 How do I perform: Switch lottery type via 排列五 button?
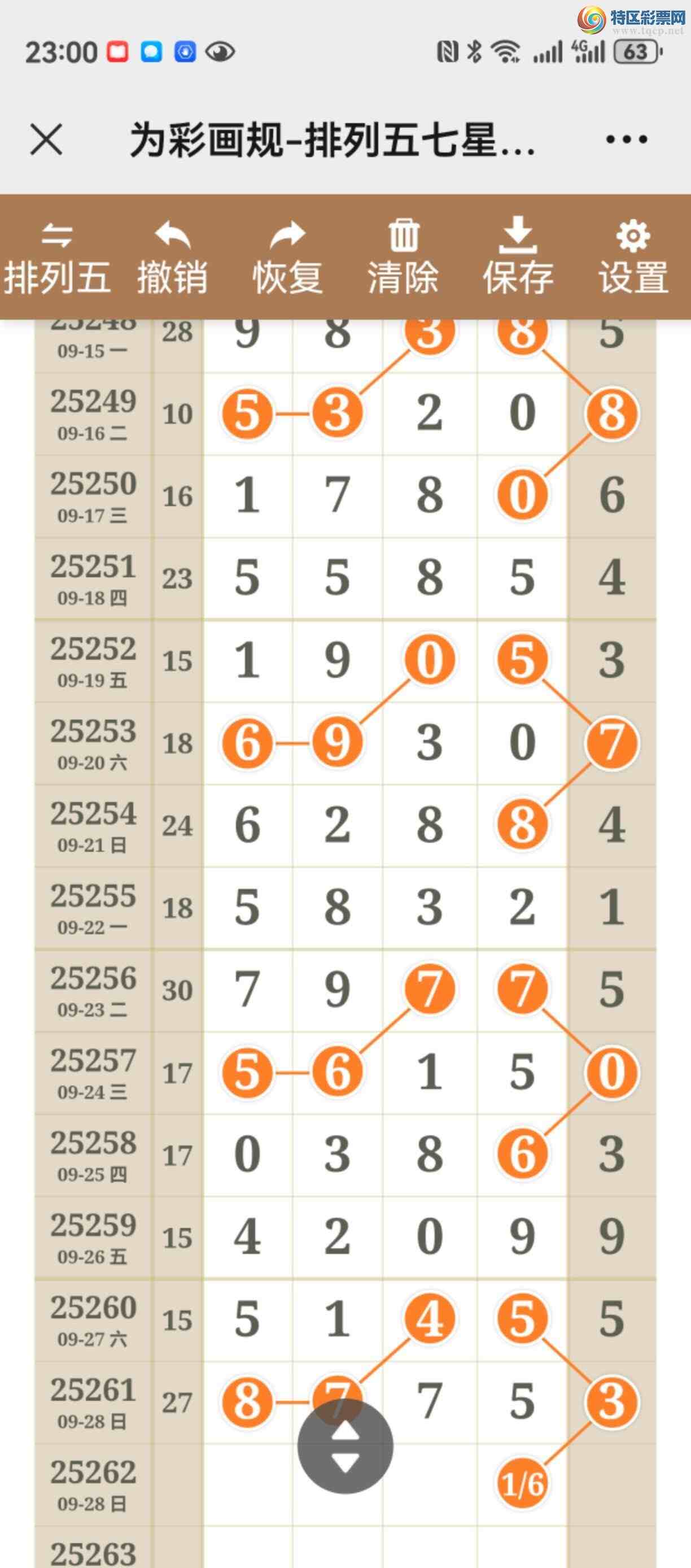57,258
